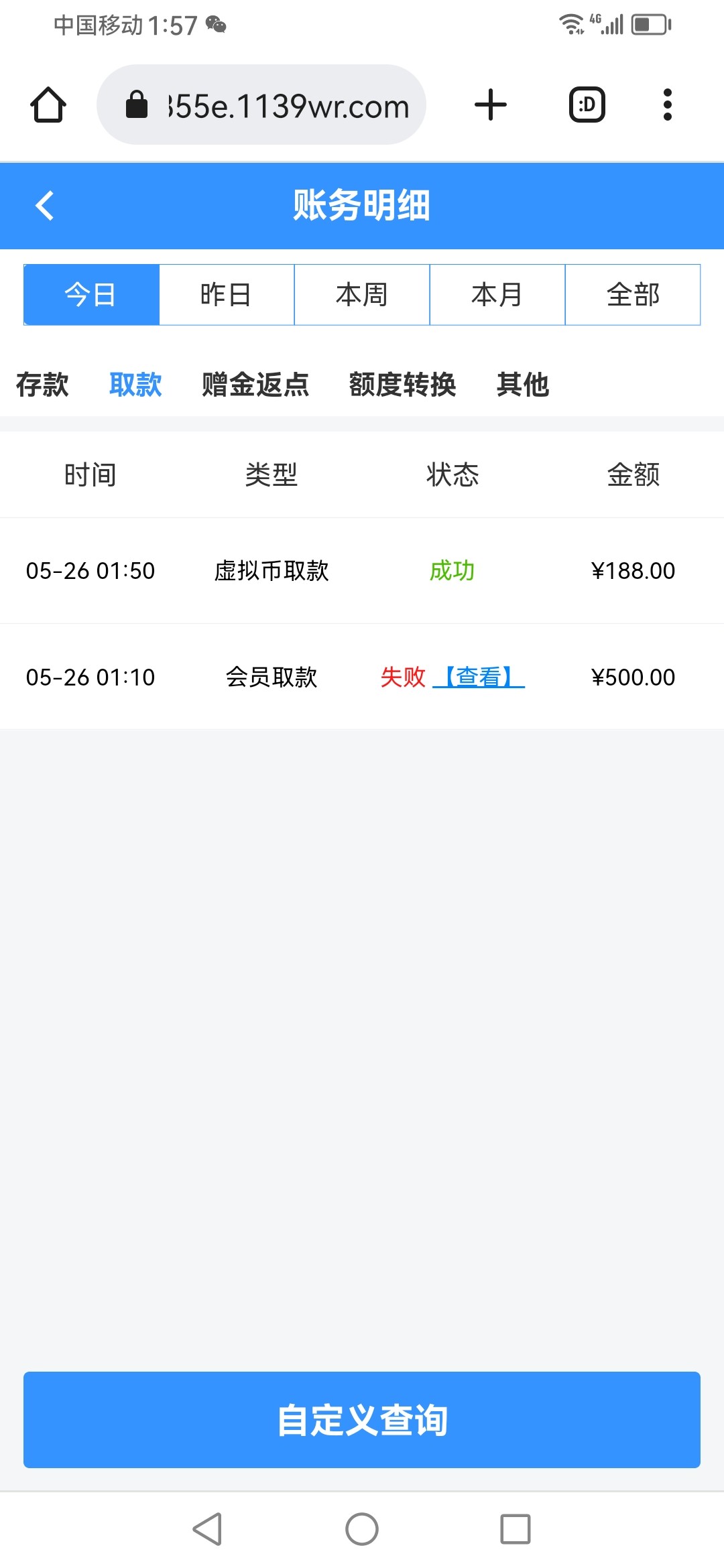This screenshot has width=724, height=1568.
Task: Open browser overflow menu
Action: [667, 105]
